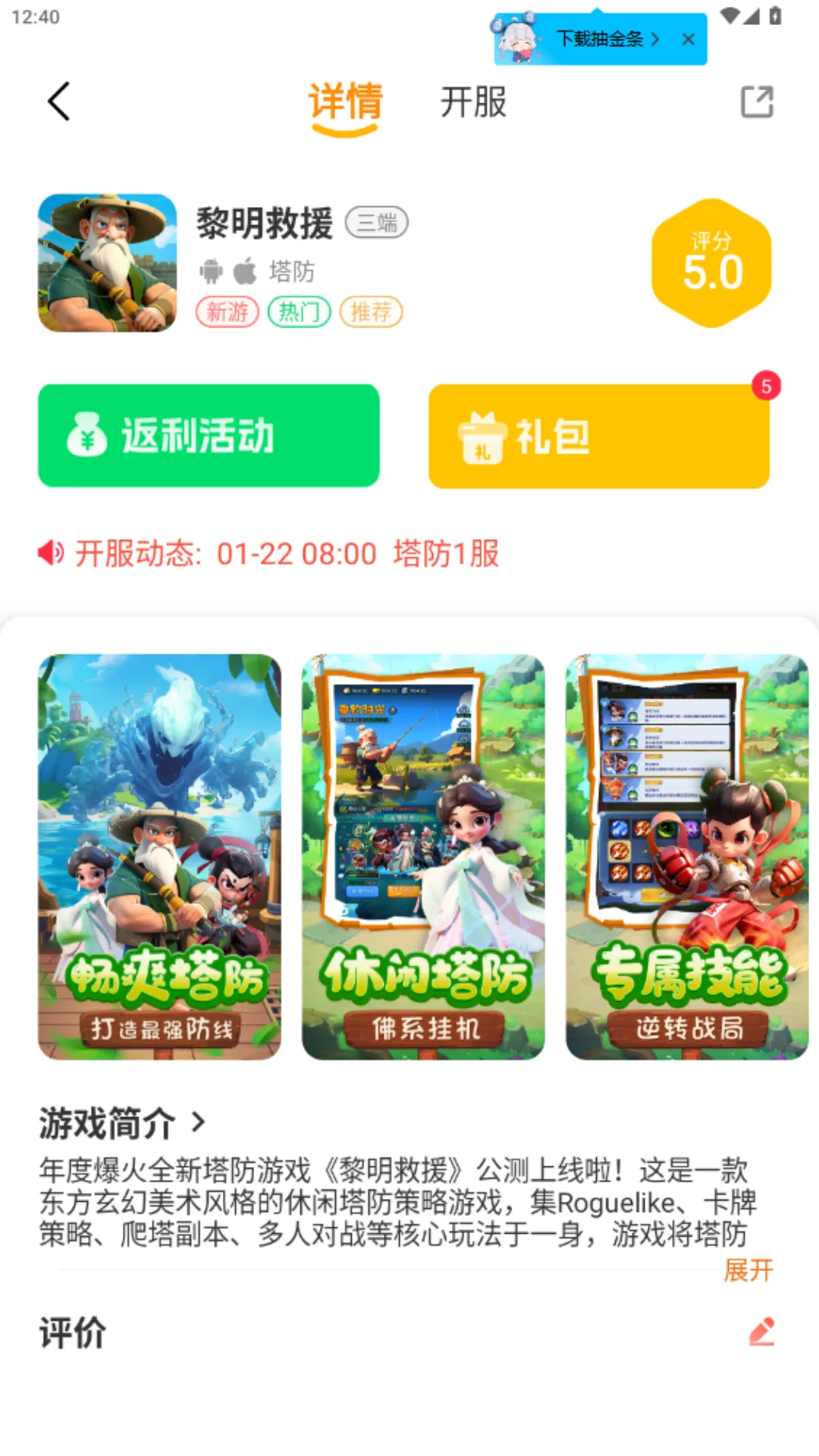Check the 5.0 rating badge
This screenshot has width=819, height=1456.
coord(711,265)
